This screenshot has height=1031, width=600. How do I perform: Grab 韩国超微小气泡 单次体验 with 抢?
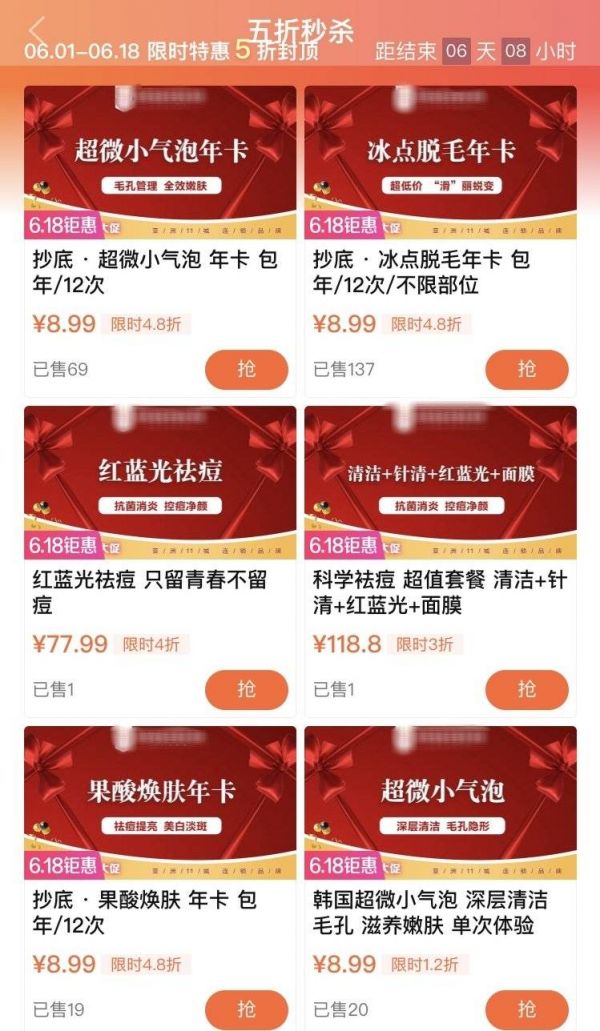click(526, 1007)
